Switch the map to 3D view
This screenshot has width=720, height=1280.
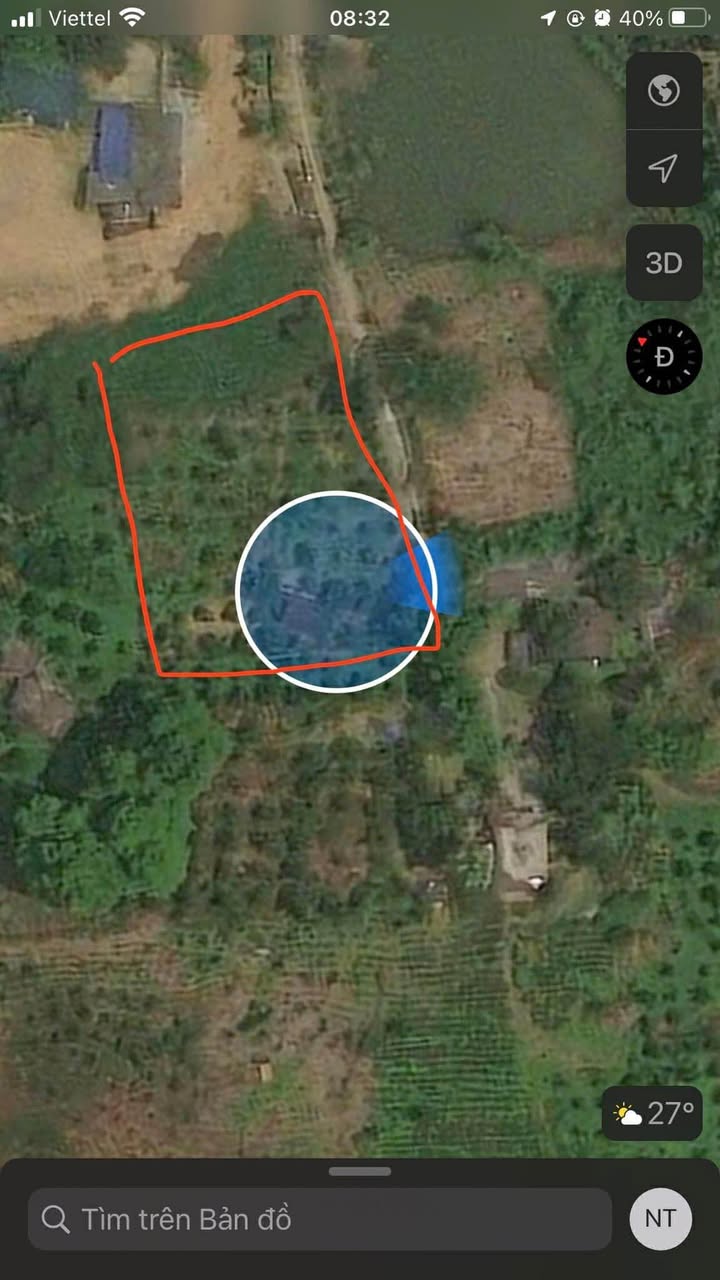664,263
